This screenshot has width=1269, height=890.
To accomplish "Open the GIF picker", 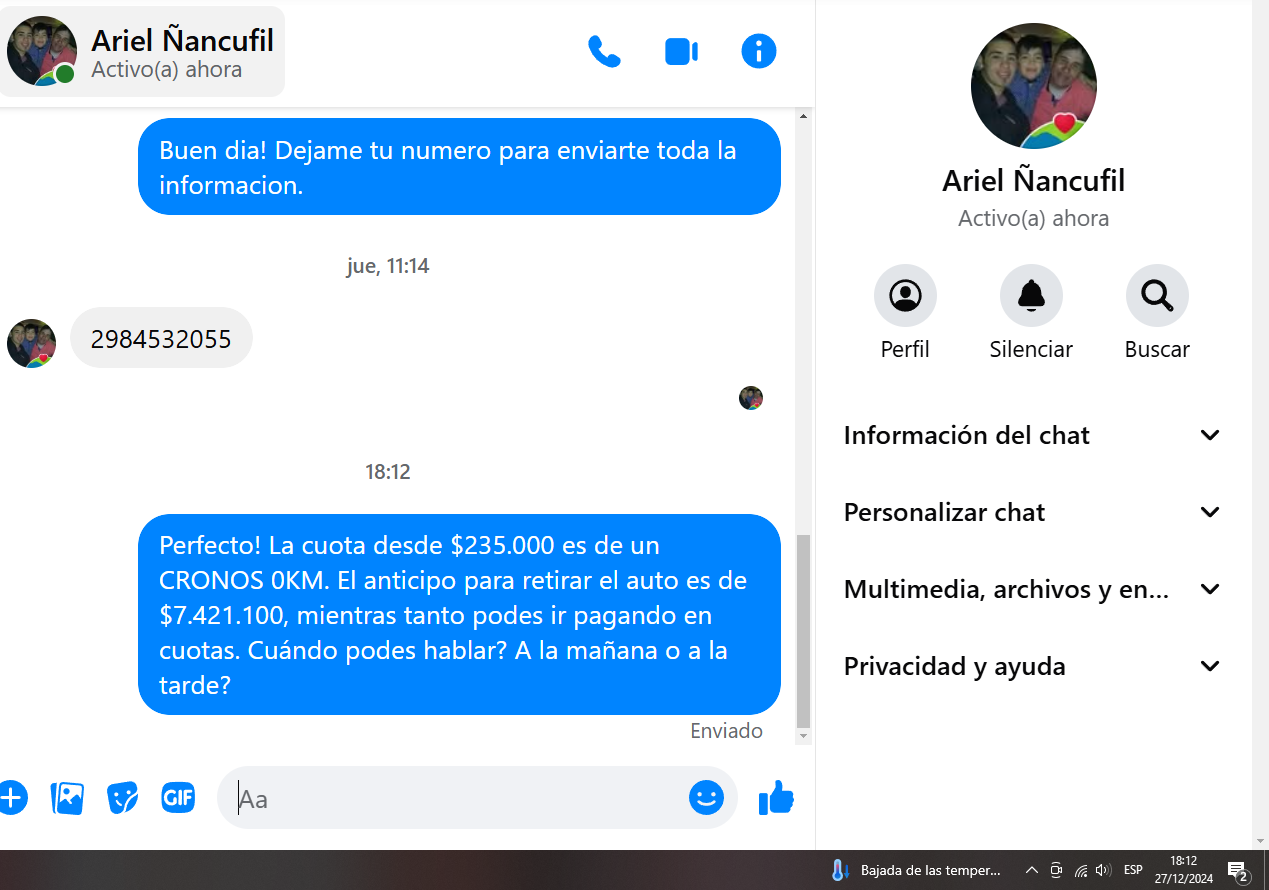I will point(178,798).
